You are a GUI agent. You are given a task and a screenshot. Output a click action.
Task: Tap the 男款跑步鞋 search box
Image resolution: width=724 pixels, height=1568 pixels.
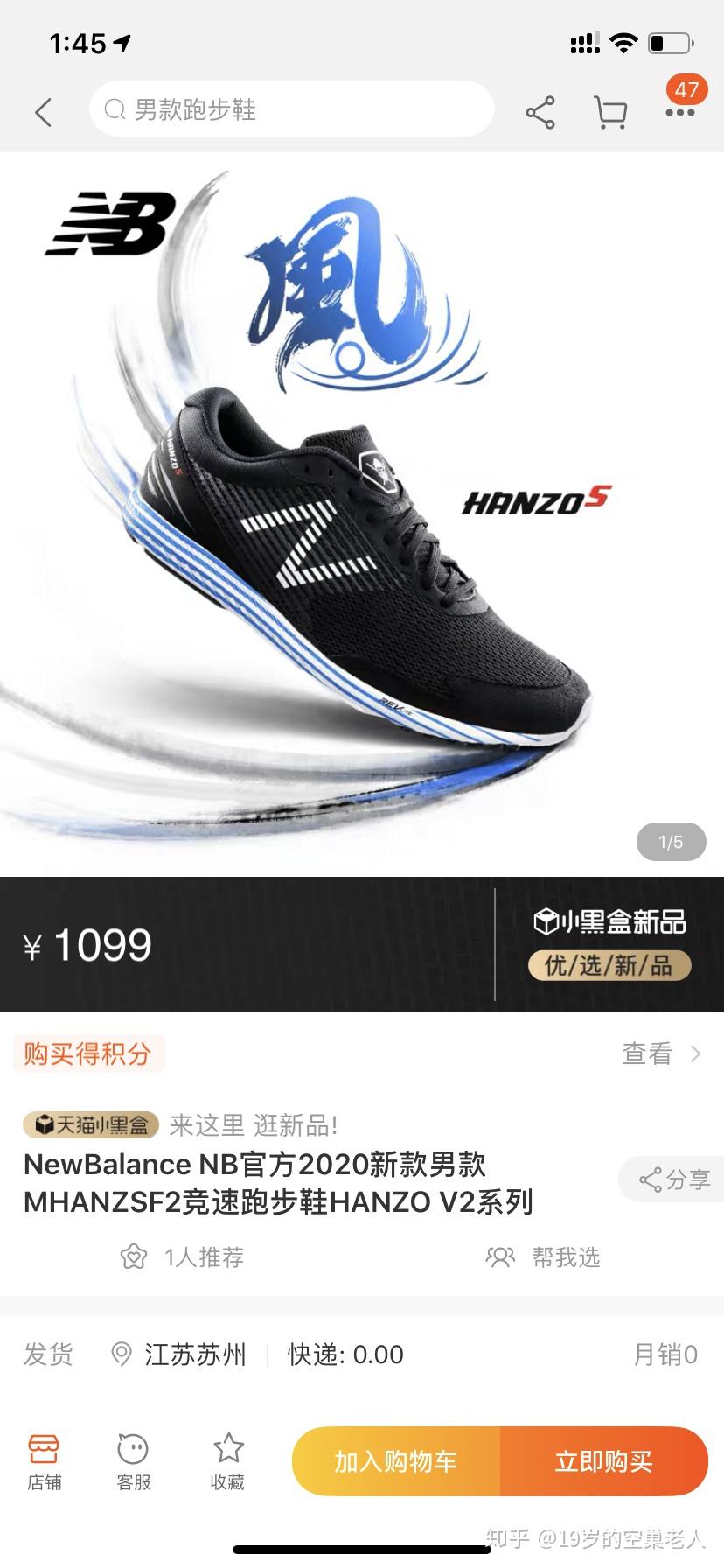[x=291, y=109]
